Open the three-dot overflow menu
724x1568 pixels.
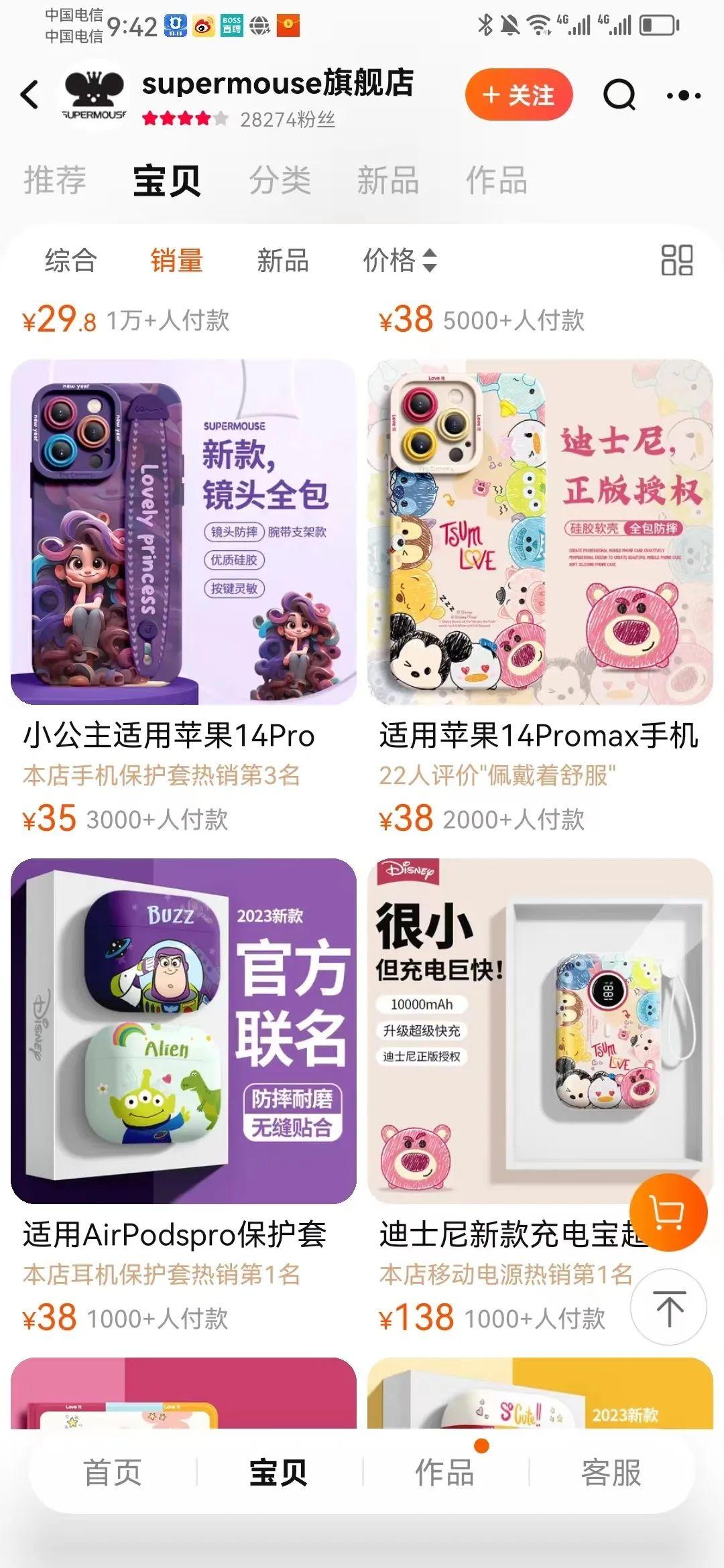pyautogui.click(x=684, y=96)
